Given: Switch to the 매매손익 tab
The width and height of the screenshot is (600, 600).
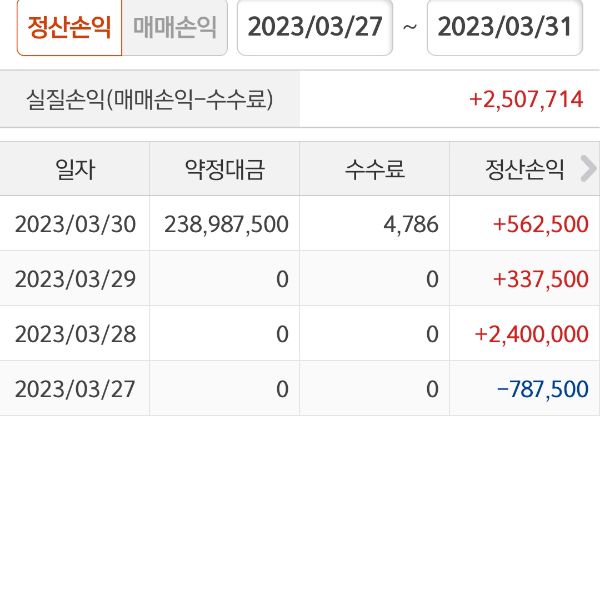Looking at the screenshot, I should tap(174, 27).
